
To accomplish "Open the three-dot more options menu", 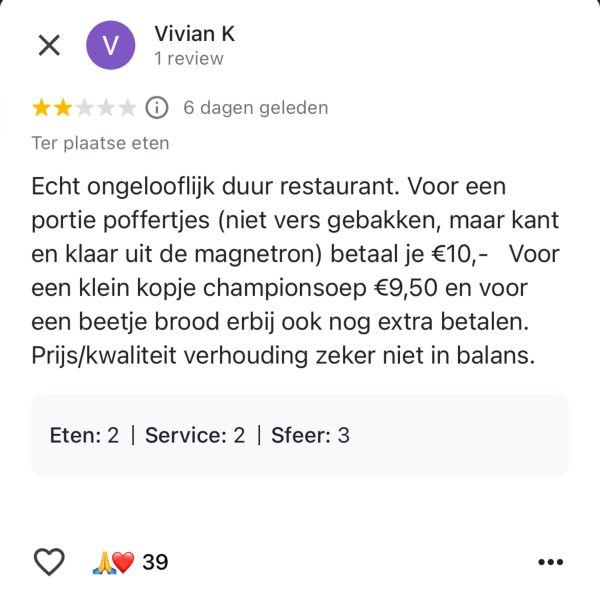I will [551, 562].
